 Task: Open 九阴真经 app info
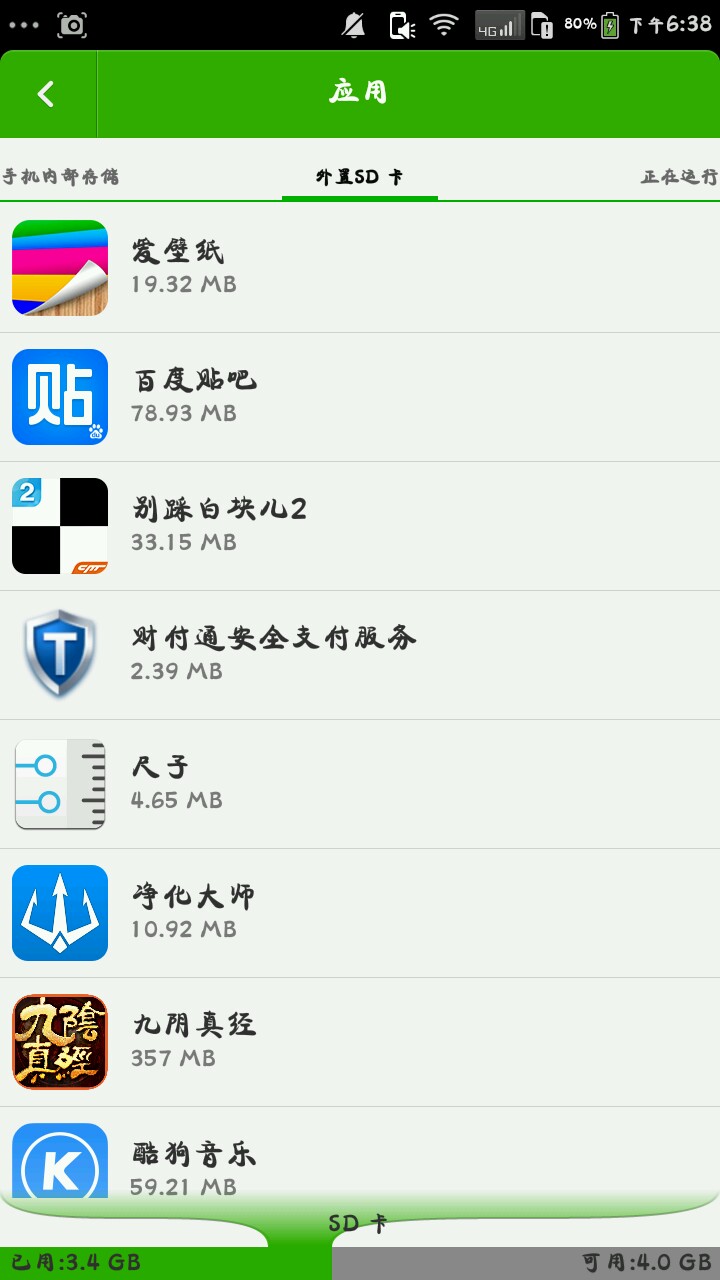click(360, 1042)
